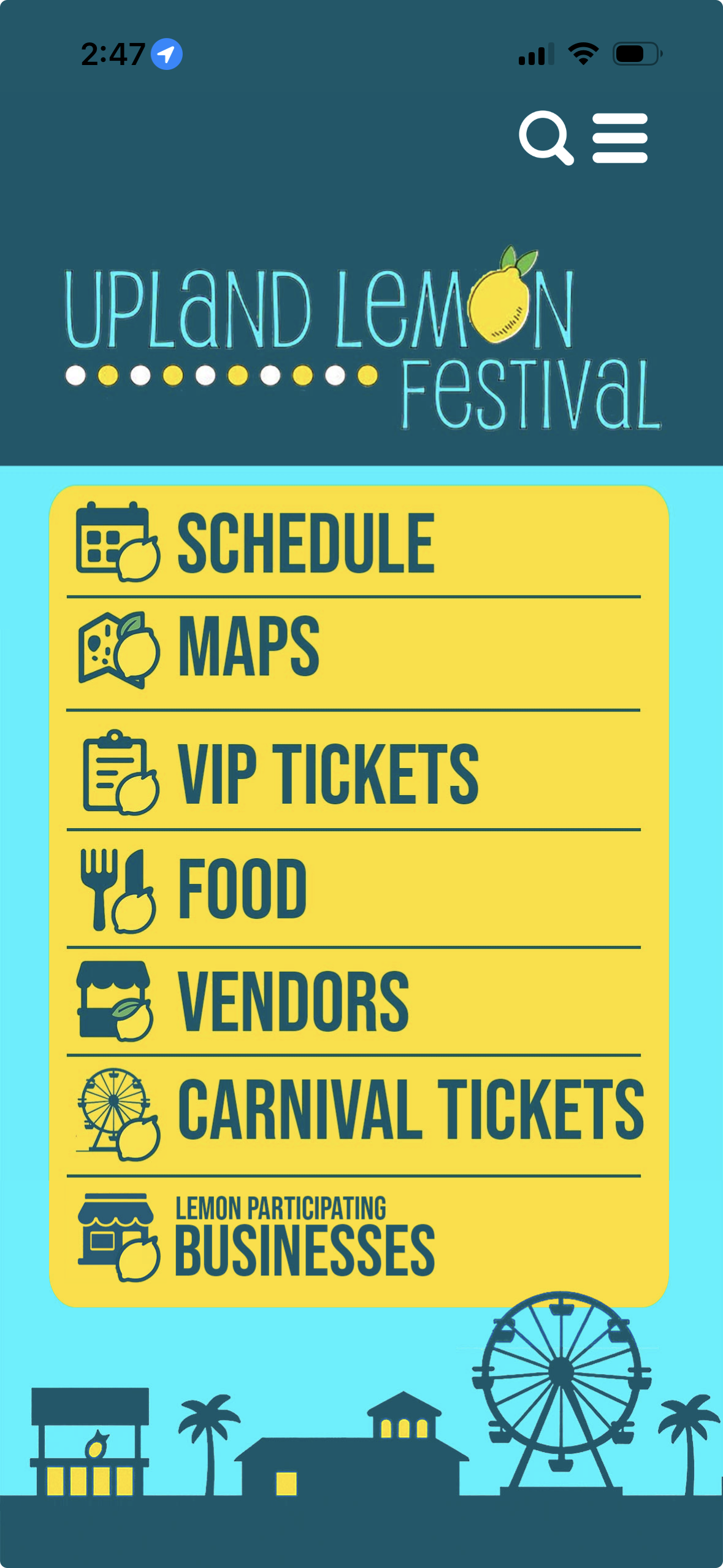View the festival Maps
723x1568 pixels.
(354, 651)
